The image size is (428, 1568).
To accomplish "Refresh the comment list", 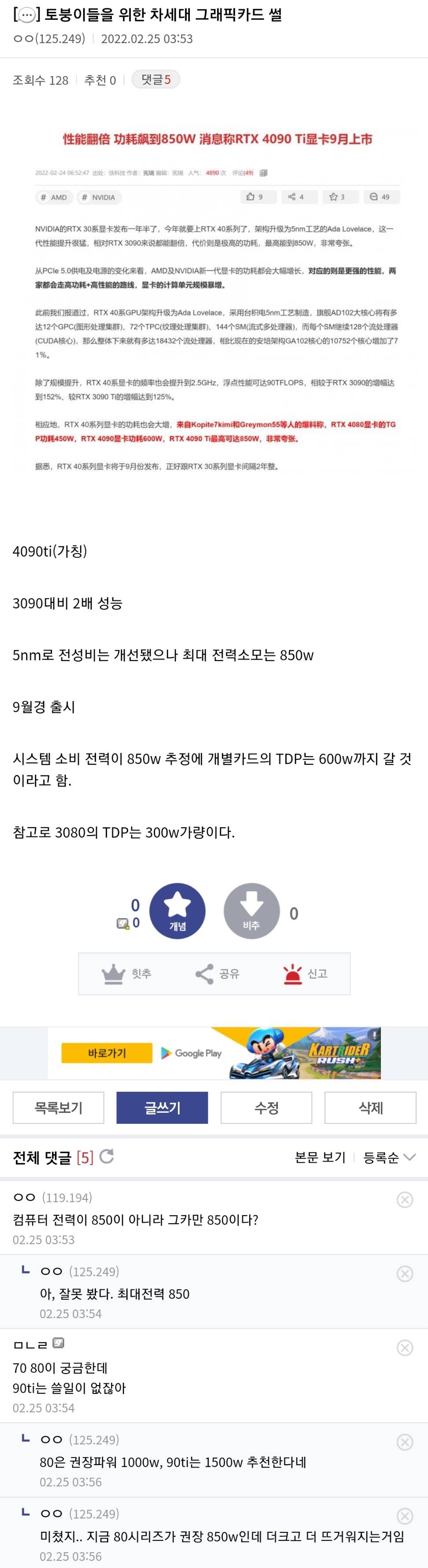I will point(107,1156).
